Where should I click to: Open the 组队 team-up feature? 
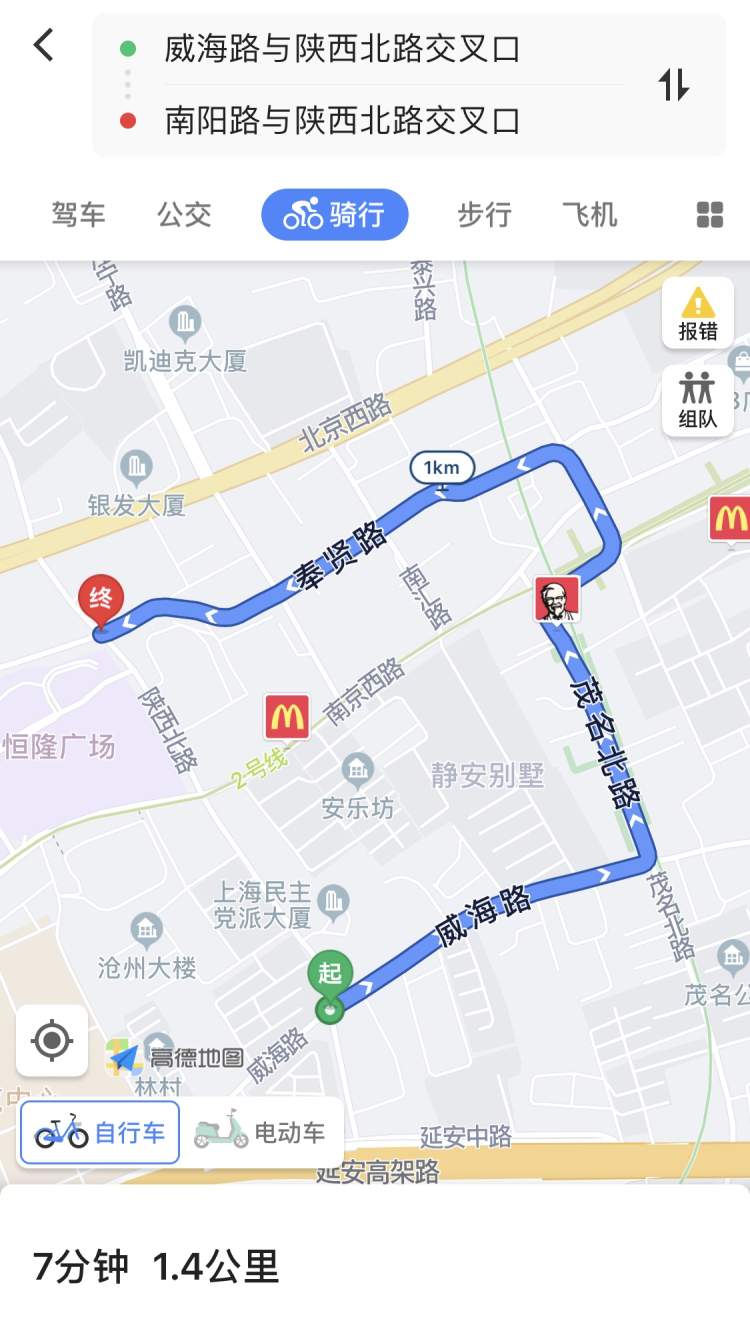(698, 400)
